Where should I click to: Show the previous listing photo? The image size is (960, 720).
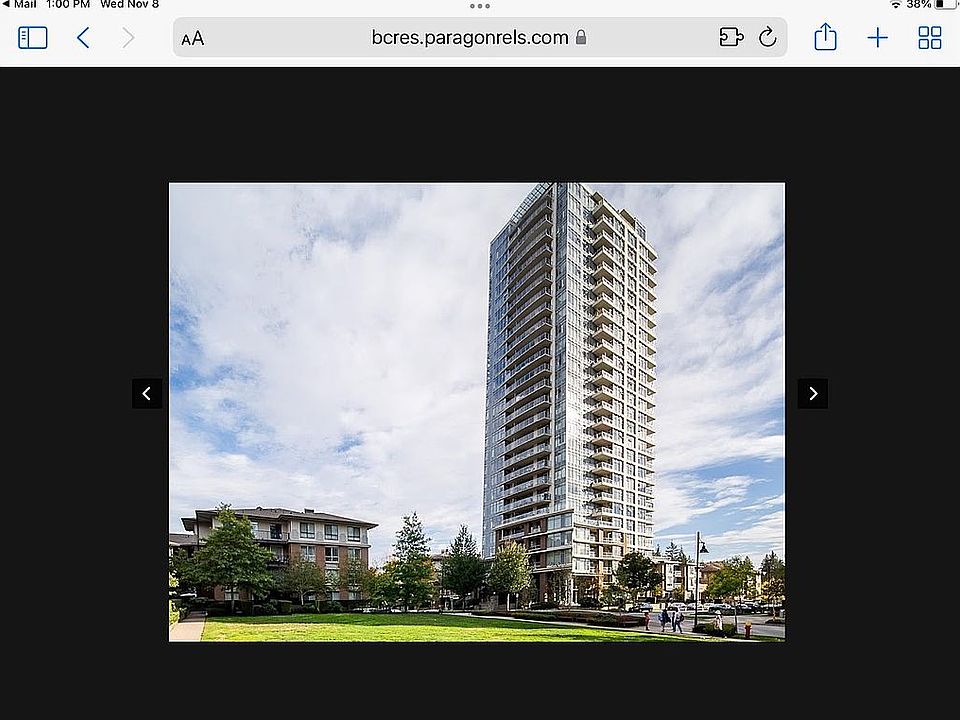coord(147,394)
